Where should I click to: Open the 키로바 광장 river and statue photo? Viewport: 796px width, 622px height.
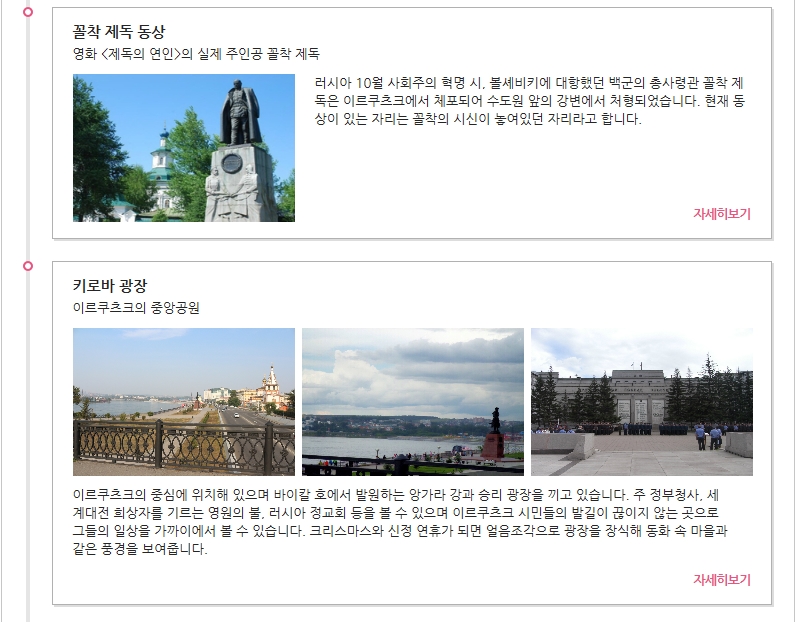pos(412,402)
